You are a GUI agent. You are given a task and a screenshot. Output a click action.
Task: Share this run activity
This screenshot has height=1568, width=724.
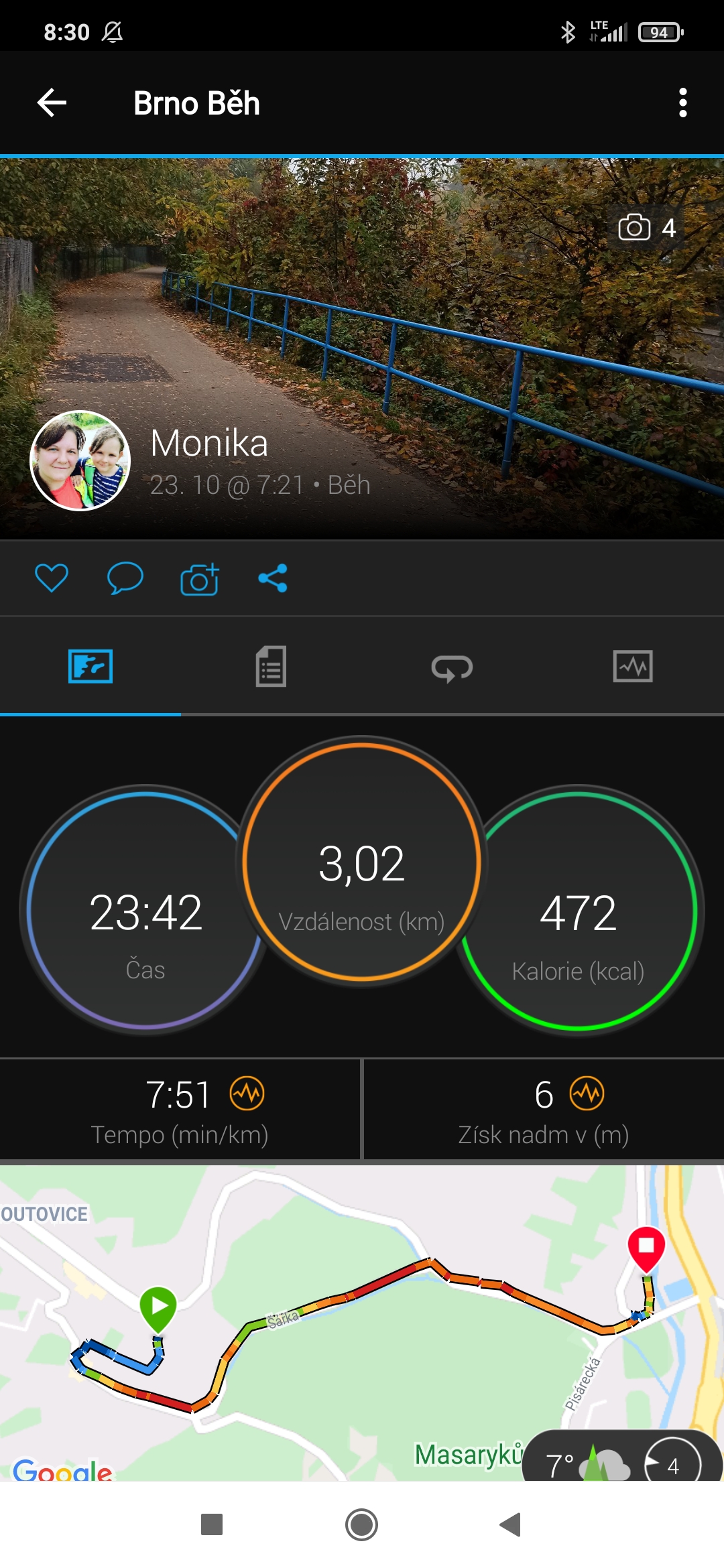tap(273, 578)
